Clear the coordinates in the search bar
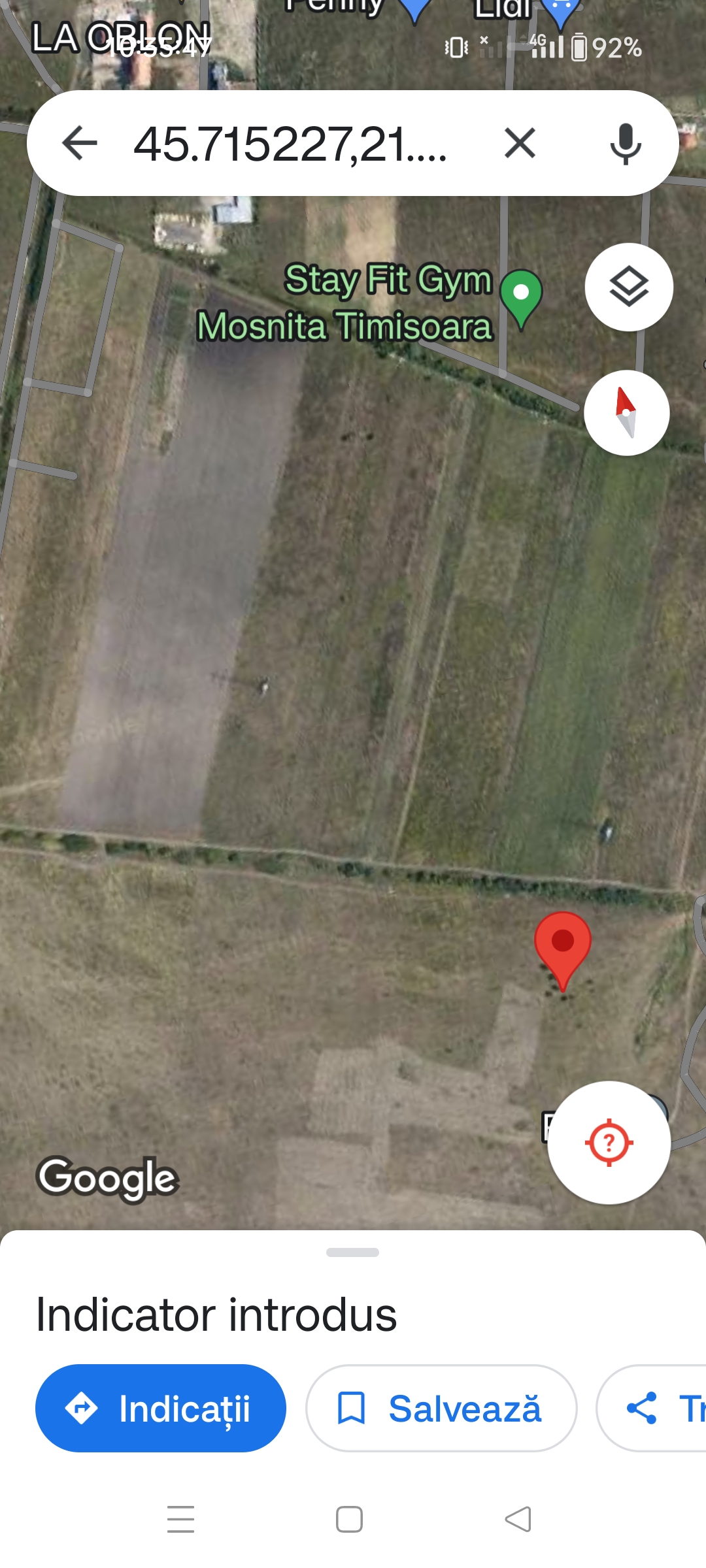The image size is (706, 1568). 520,143
